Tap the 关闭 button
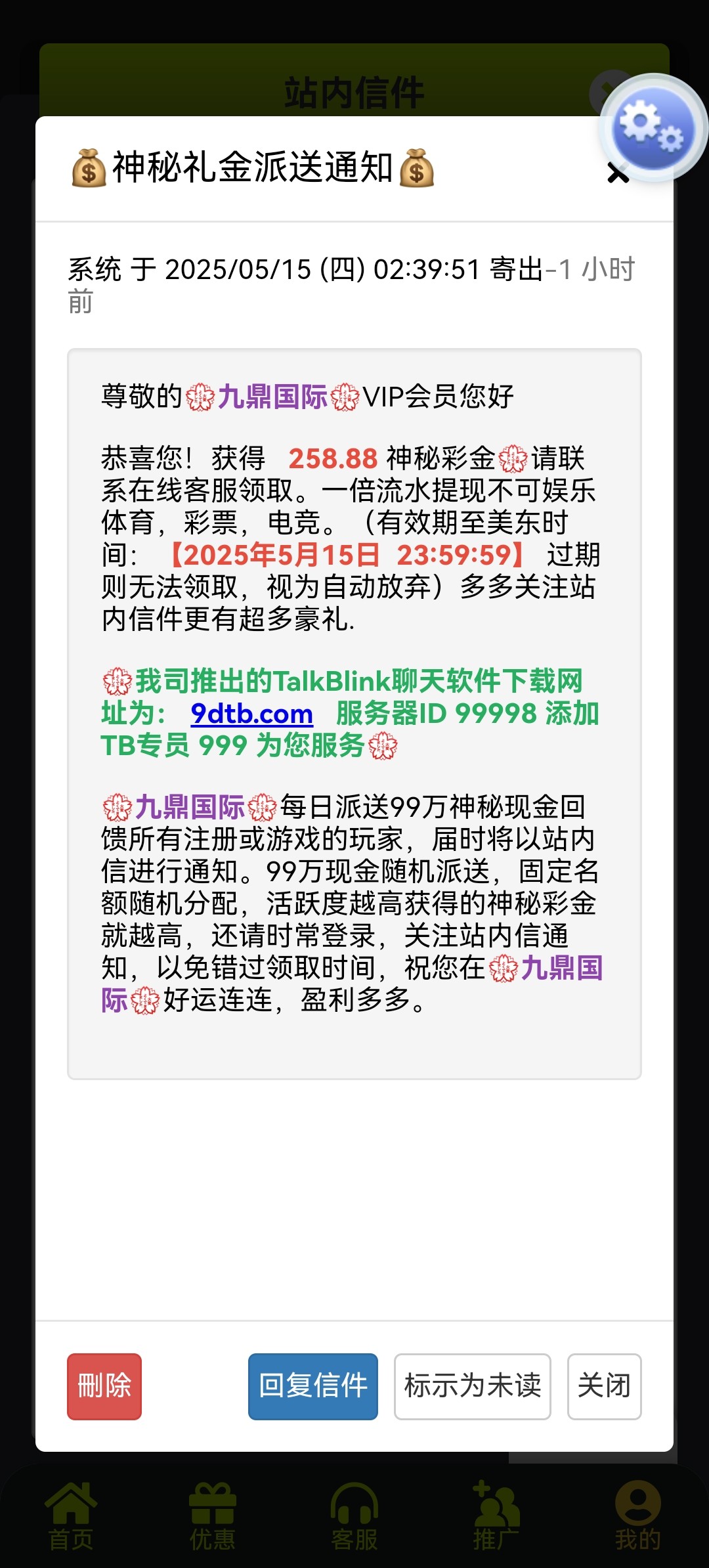The width and height of the screenshot is (709, 1568). click(x=605, y=1386)
